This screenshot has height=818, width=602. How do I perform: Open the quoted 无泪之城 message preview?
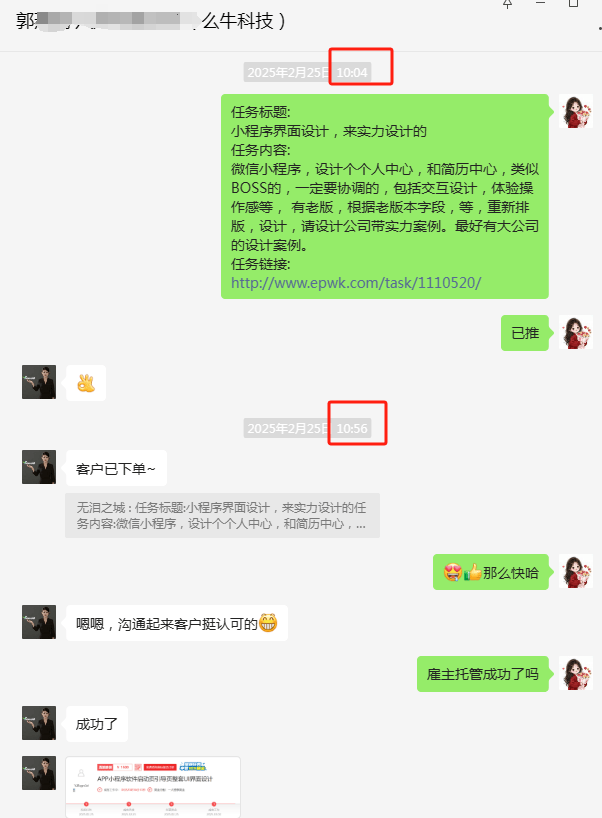222,515
